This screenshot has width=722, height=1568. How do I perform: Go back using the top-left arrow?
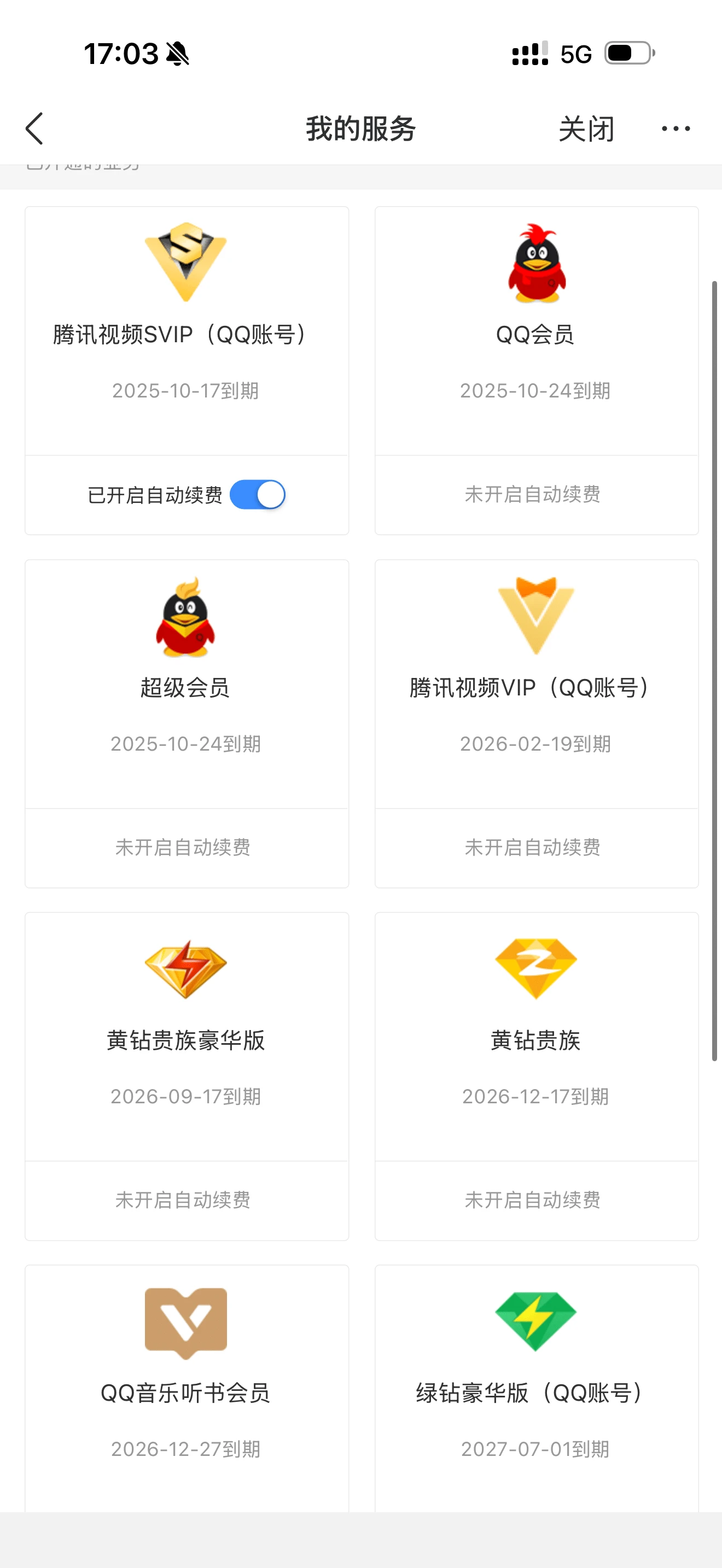(34, 128)
